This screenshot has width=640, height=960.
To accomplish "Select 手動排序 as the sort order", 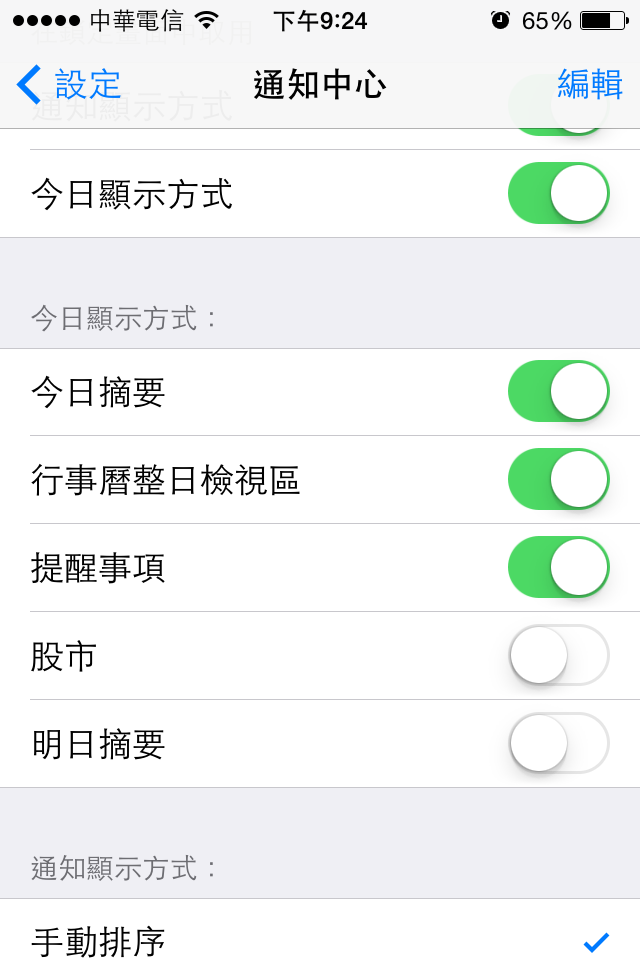I will [320, 941].
